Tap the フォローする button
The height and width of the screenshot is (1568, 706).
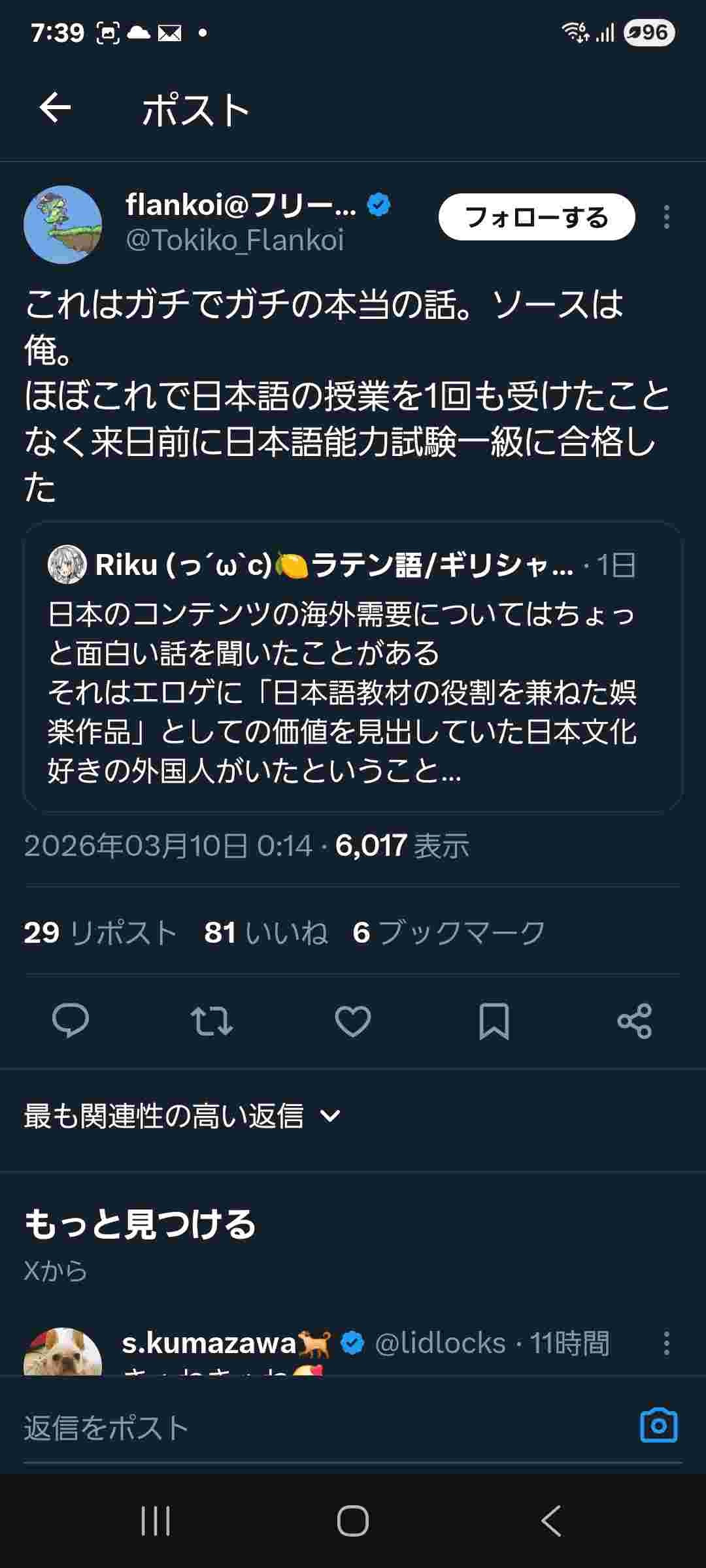536,218
